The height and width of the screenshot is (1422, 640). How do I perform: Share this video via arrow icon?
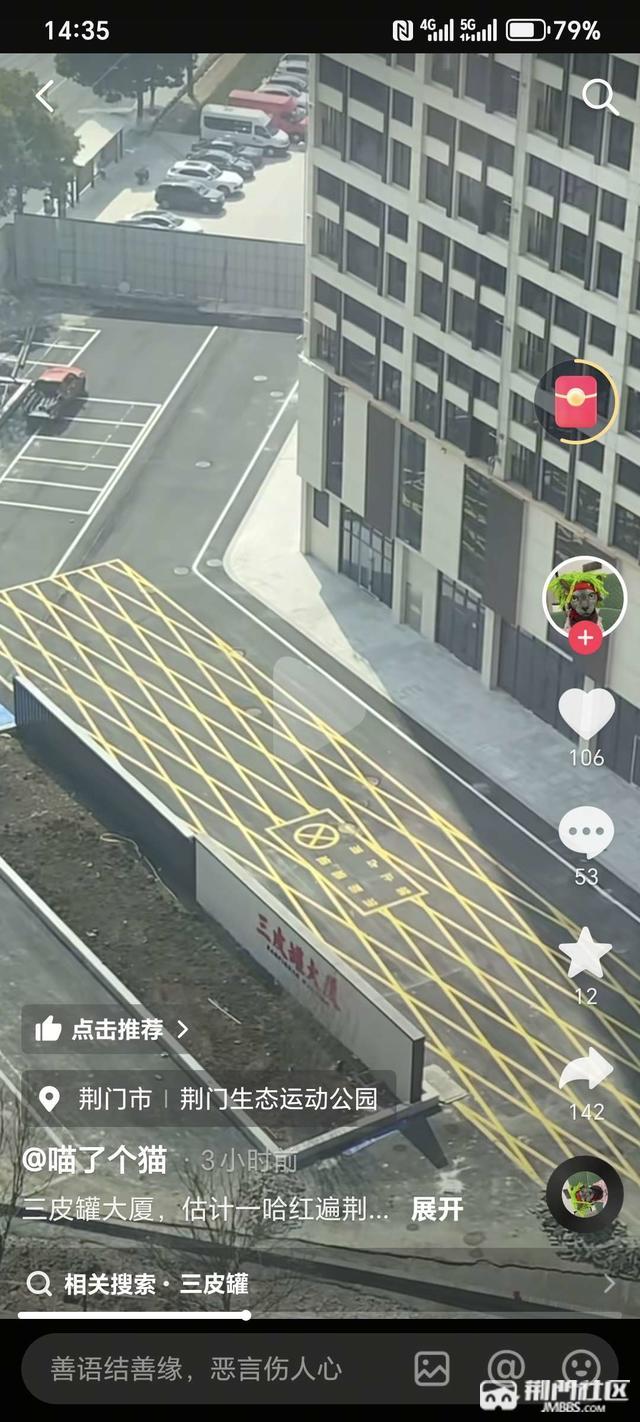586,1070
